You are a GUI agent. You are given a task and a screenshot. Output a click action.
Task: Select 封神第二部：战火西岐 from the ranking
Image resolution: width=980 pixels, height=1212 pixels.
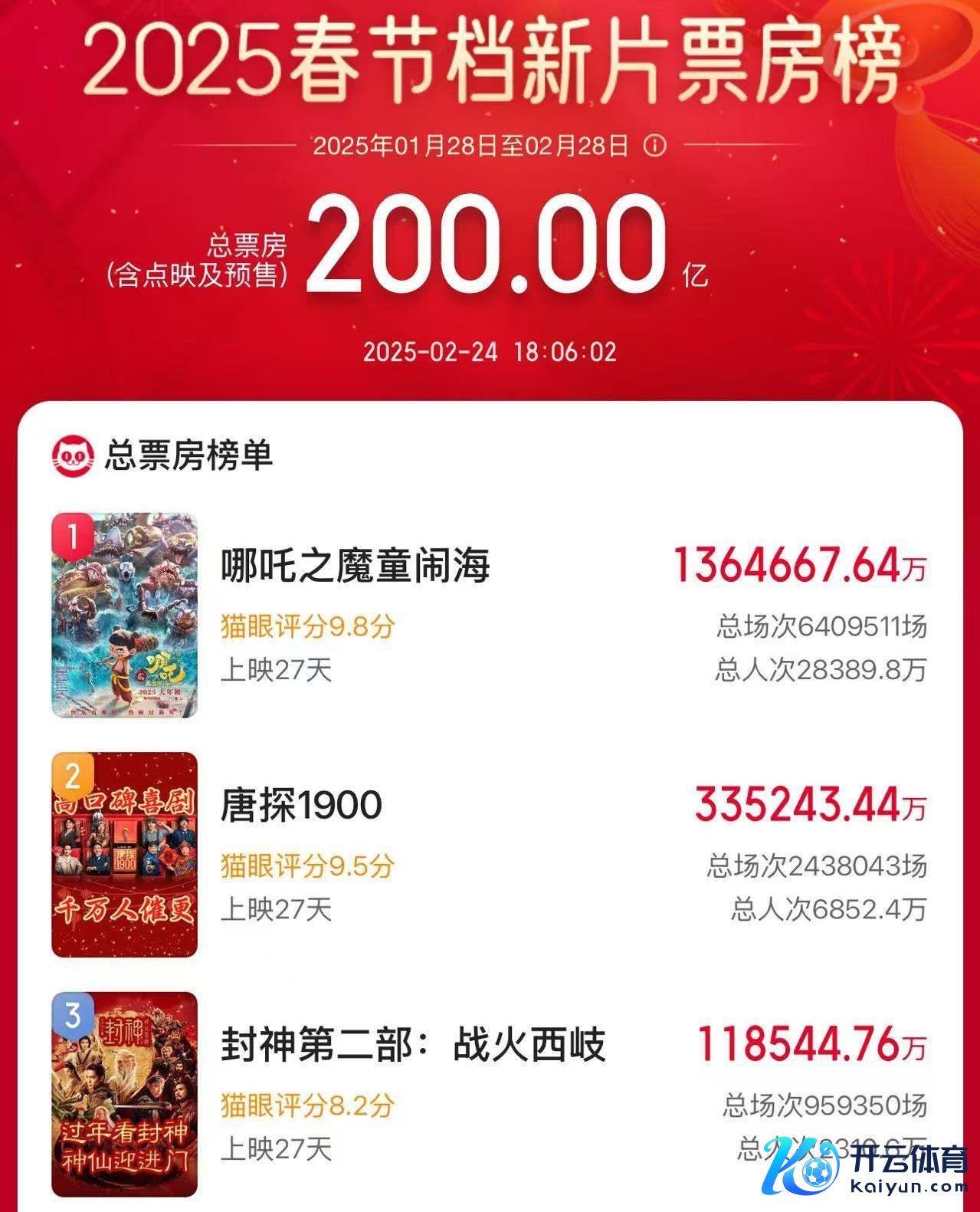(x=413, y=1046)
